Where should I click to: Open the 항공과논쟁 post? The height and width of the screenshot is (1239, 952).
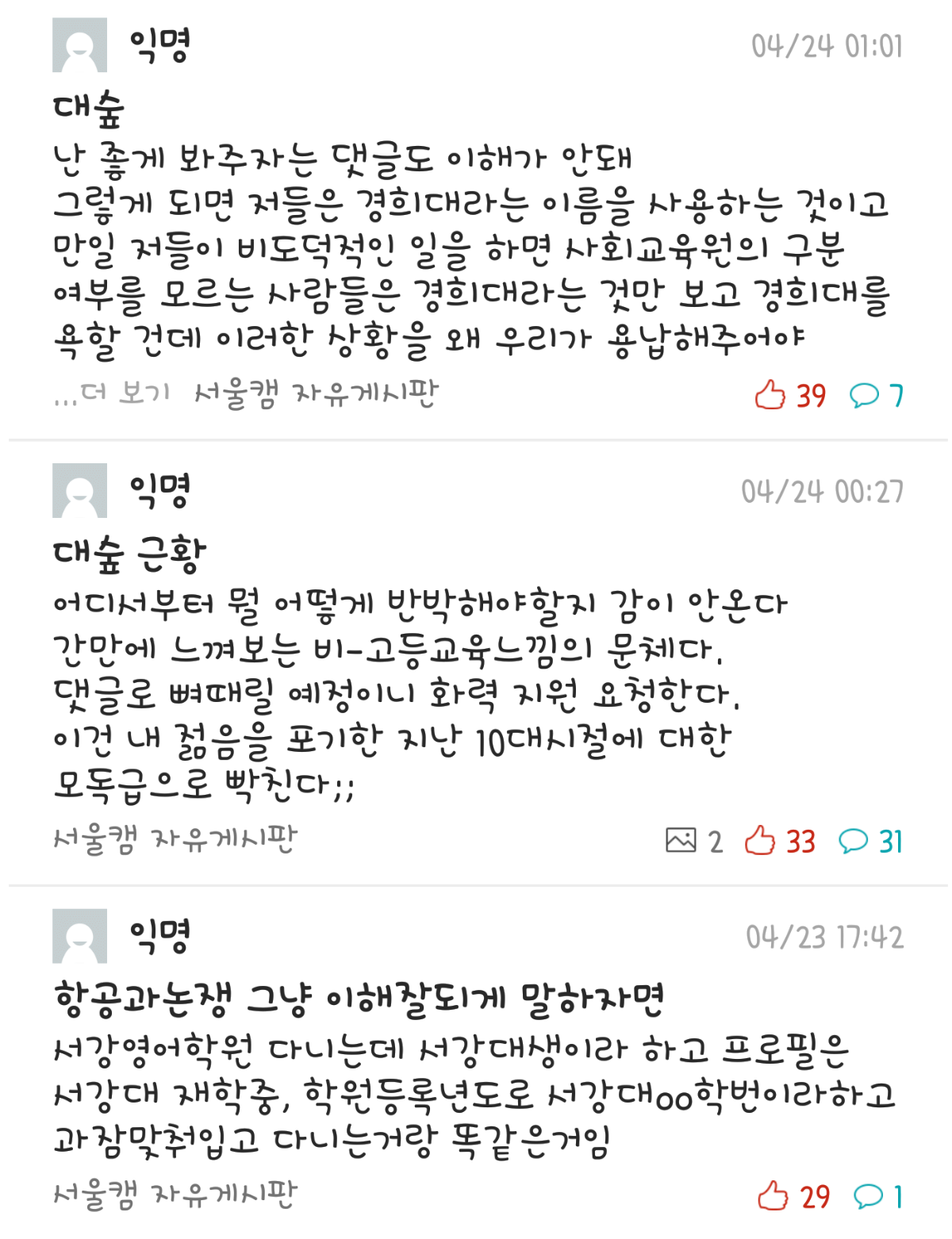359,999
